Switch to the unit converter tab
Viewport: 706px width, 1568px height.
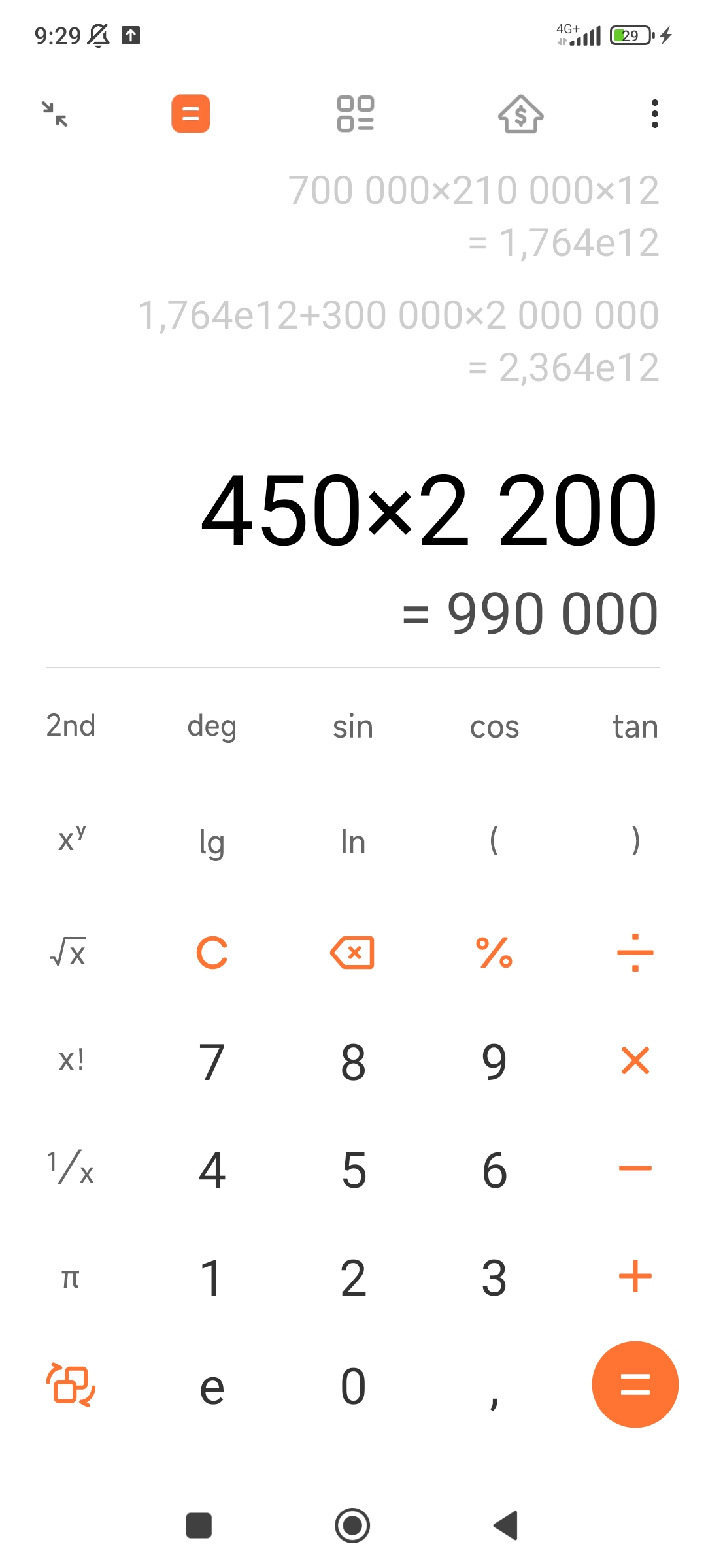355,114
